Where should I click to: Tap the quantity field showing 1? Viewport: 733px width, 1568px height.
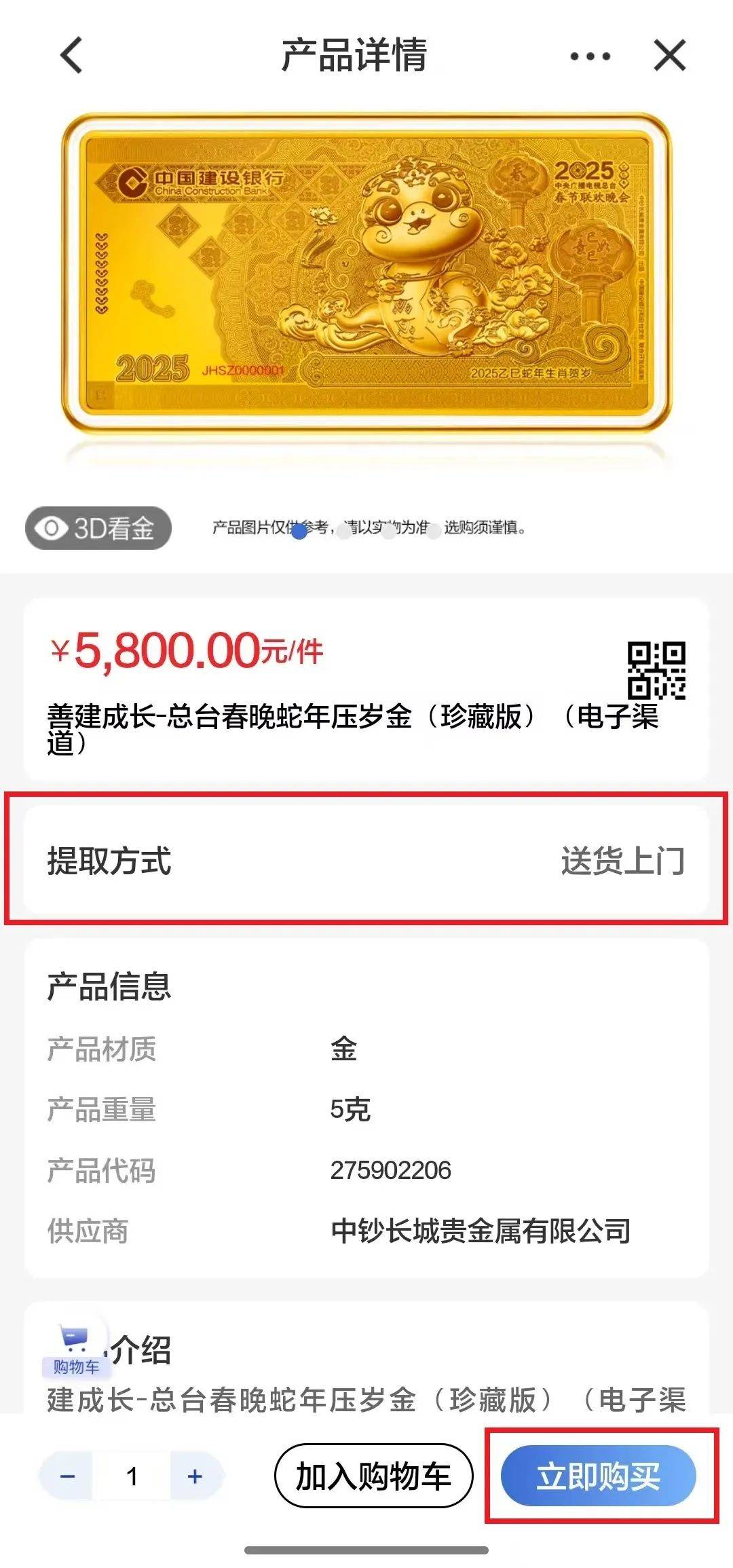[x=132, y=1476]
